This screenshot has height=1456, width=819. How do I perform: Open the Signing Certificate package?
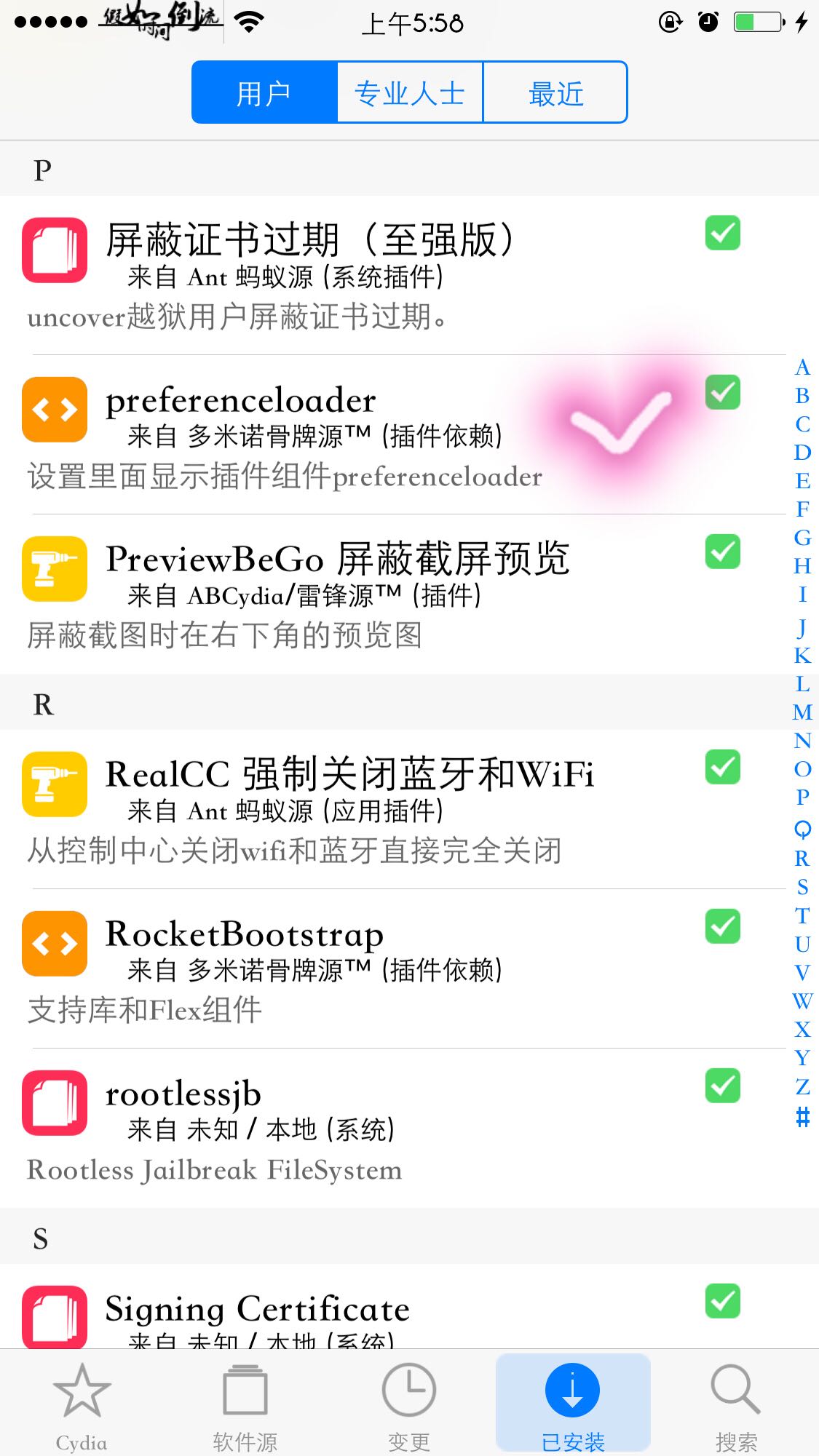coord(393,1306)
